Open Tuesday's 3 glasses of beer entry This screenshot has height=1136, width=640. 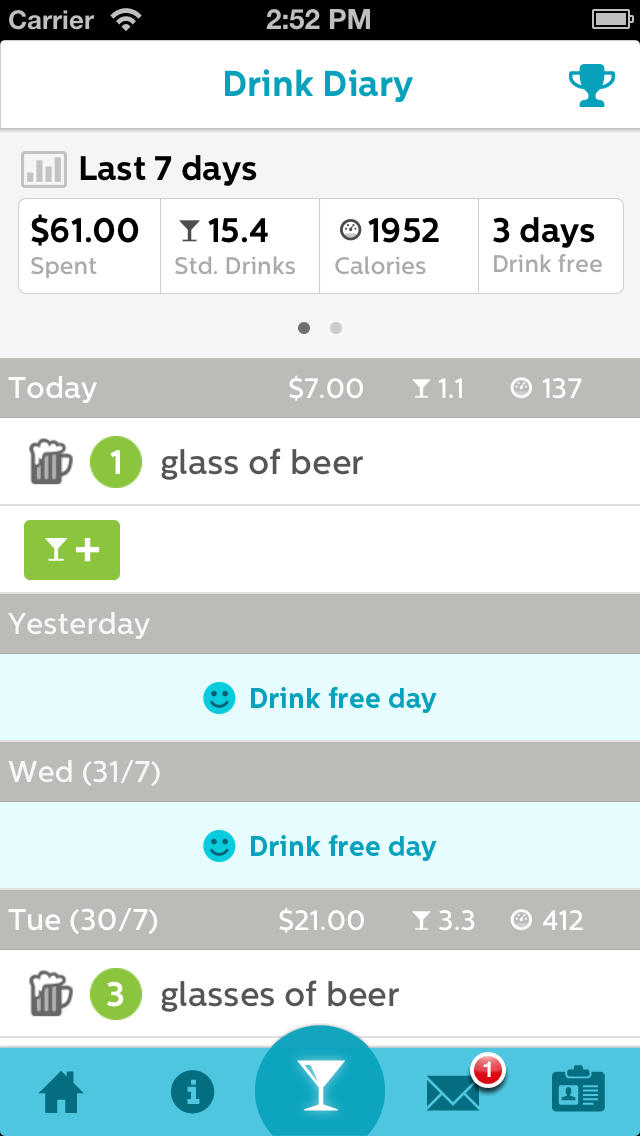320,994
